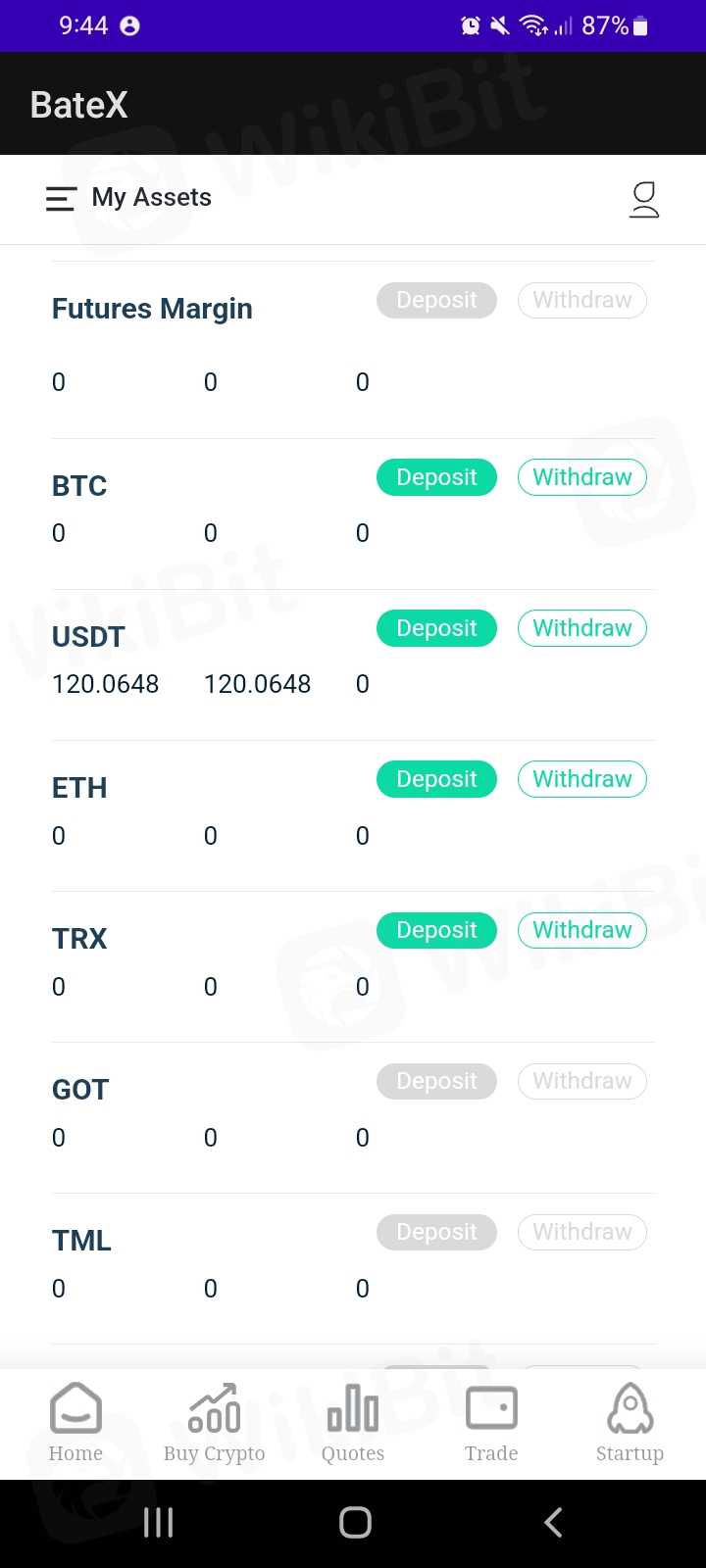Image resolution: width=706 pixels, height=1568 pixels.
Task: Start a TRX withdrawal
Action: 581,930
